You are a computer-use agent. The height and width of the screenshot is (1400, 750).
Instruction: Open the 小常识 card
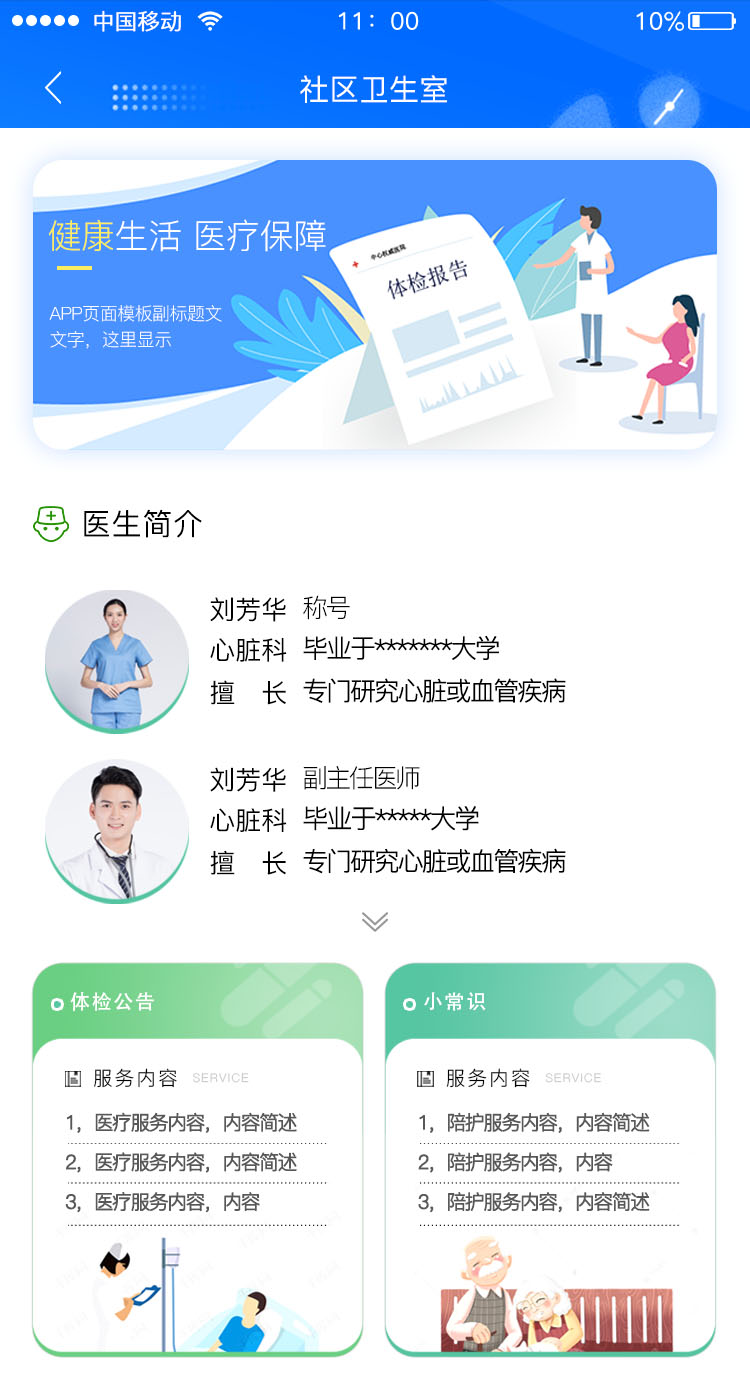click(x=550, y=1158)
